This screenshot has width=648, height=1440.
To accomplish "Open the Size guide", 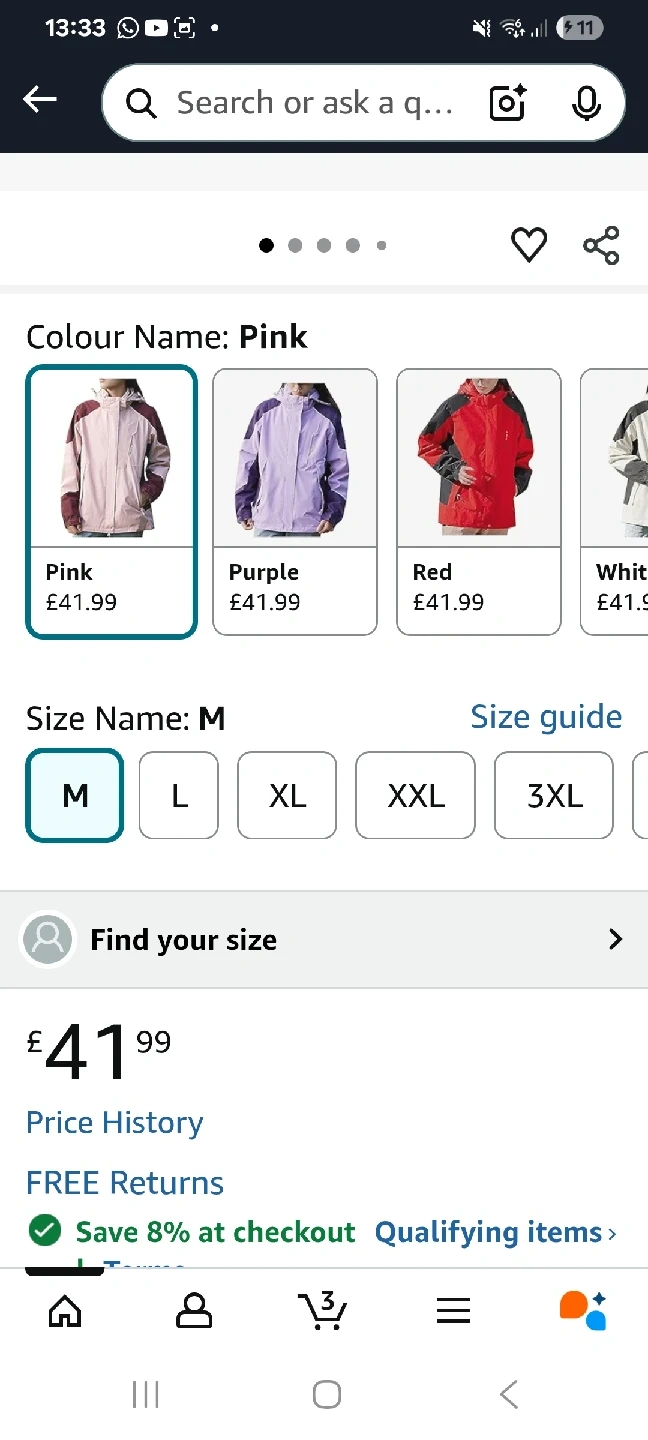I will pos(546,717).
